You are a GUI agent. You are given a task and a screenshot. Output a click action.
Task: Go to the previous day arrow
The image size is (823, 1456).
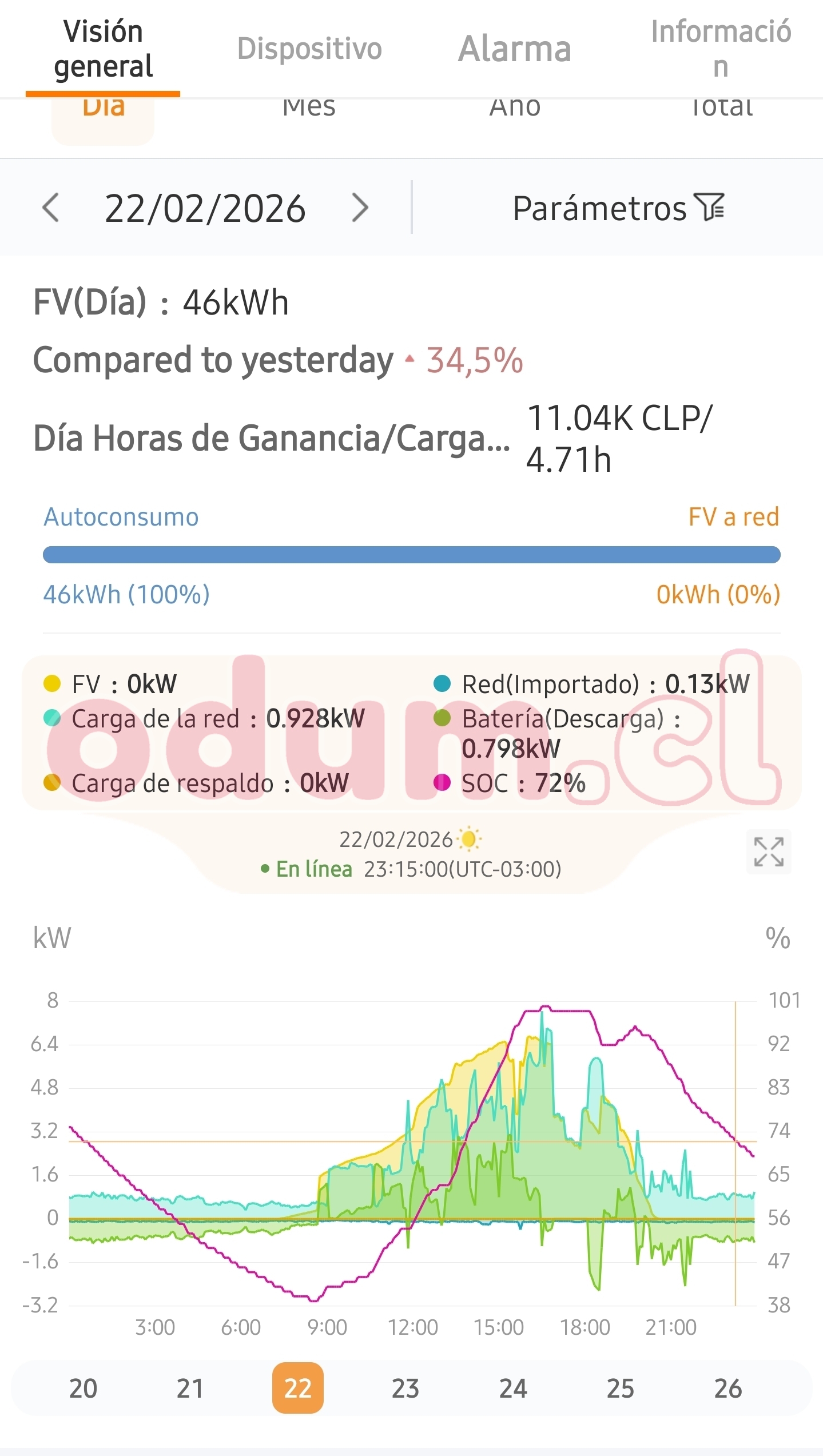tap(51, 208)
